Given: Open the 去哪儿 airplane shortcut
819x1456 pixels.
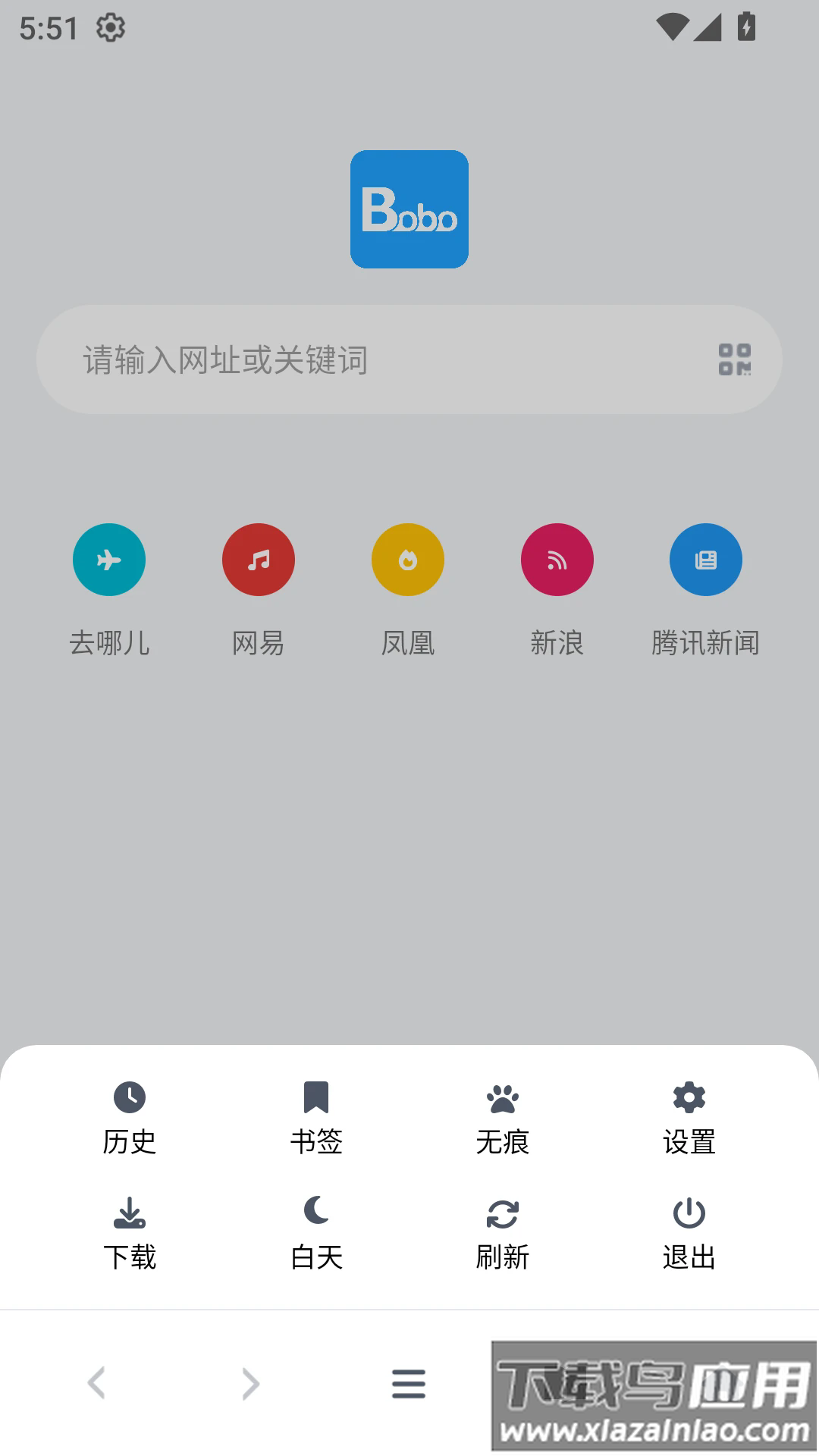Looking at the screenshot, I should click(109, 559).
